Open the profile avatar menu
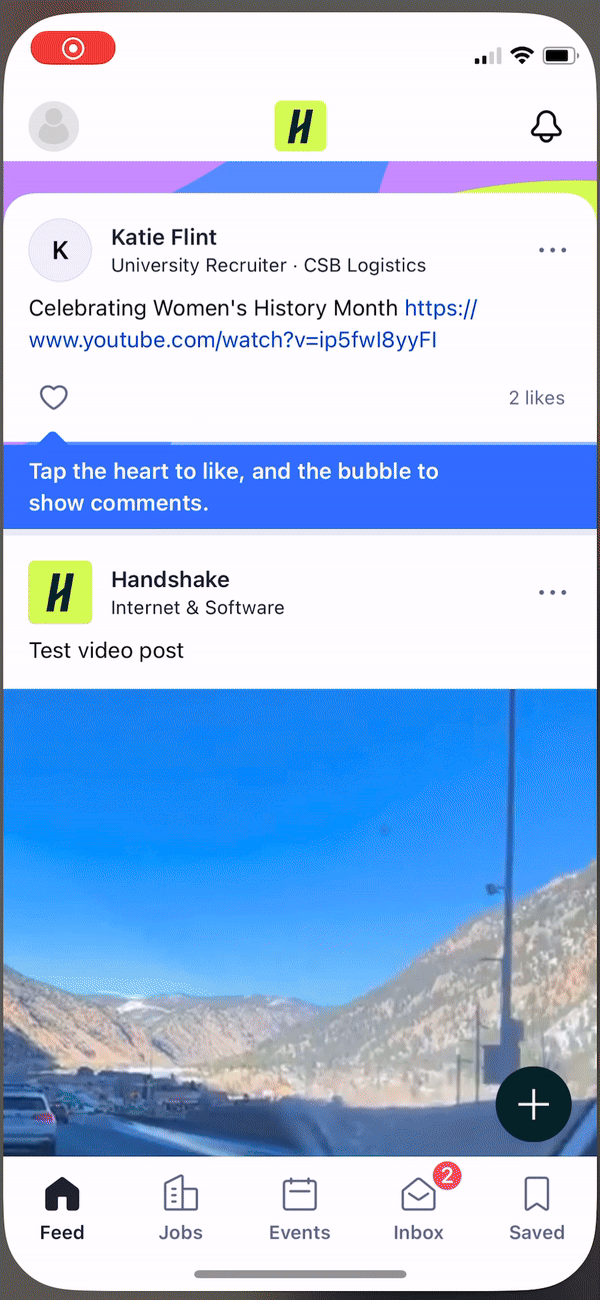 tap(54, 127)
